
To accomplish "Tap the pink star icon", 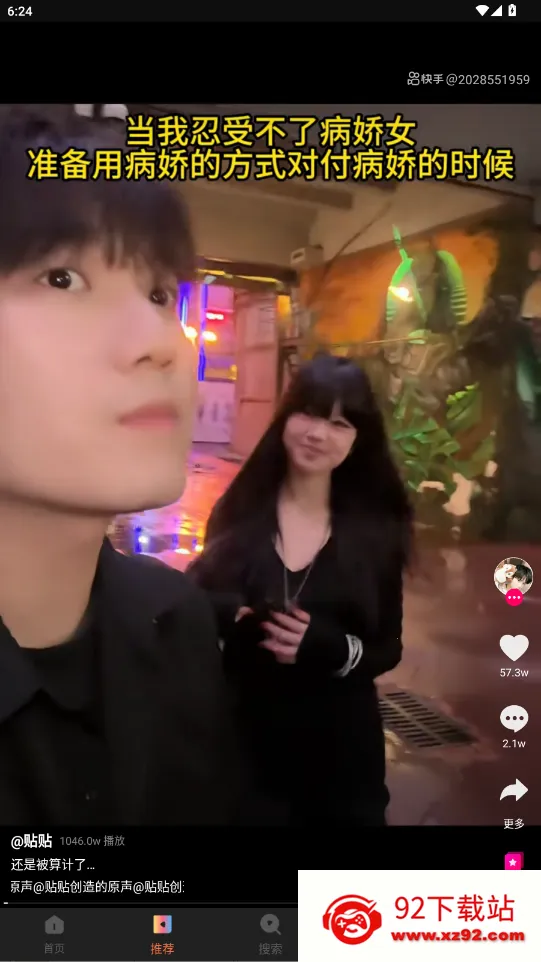I will pos(514,861).
